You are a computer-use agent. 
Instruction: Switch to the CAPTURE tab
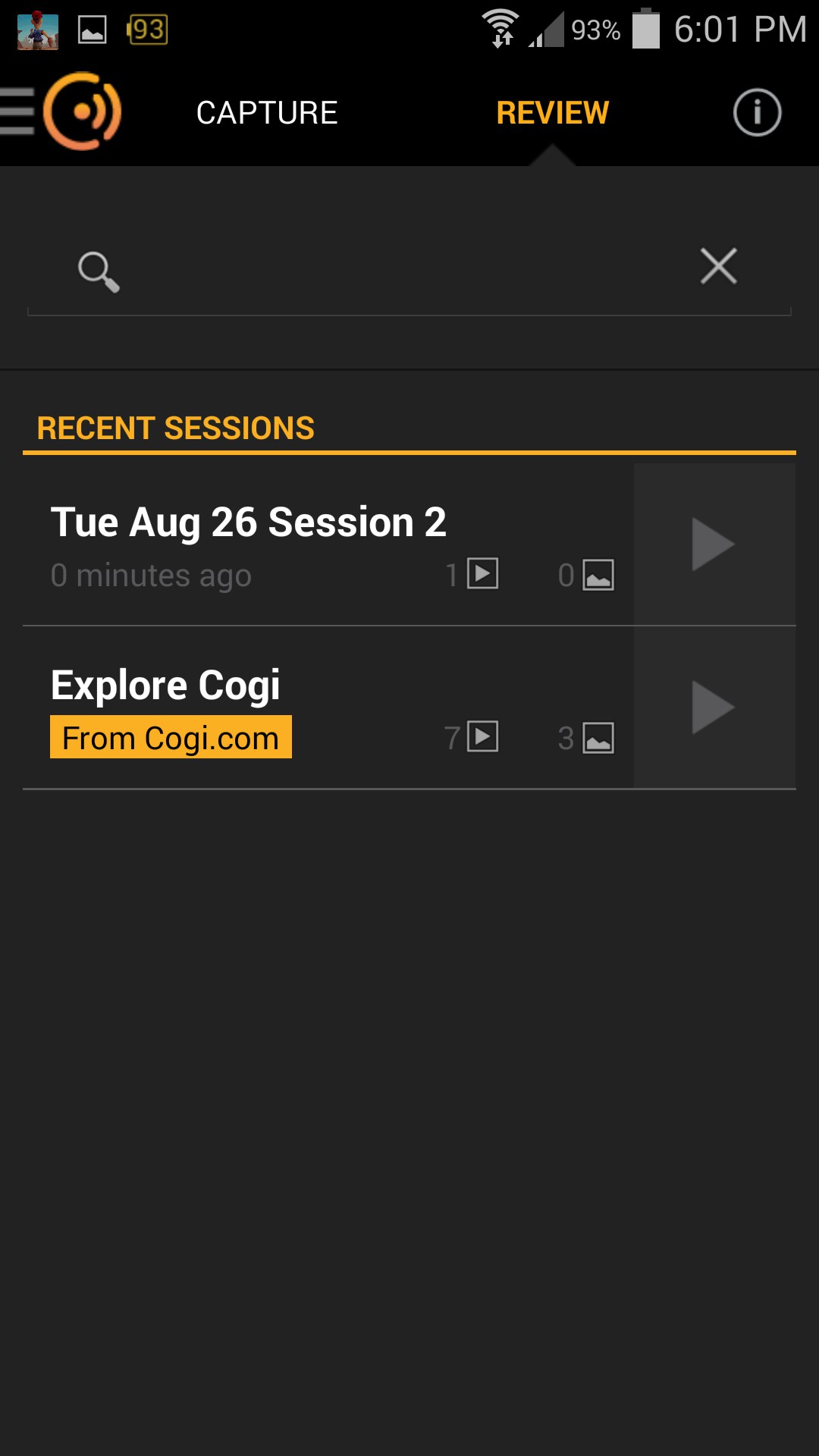click(x=266, y=113)
